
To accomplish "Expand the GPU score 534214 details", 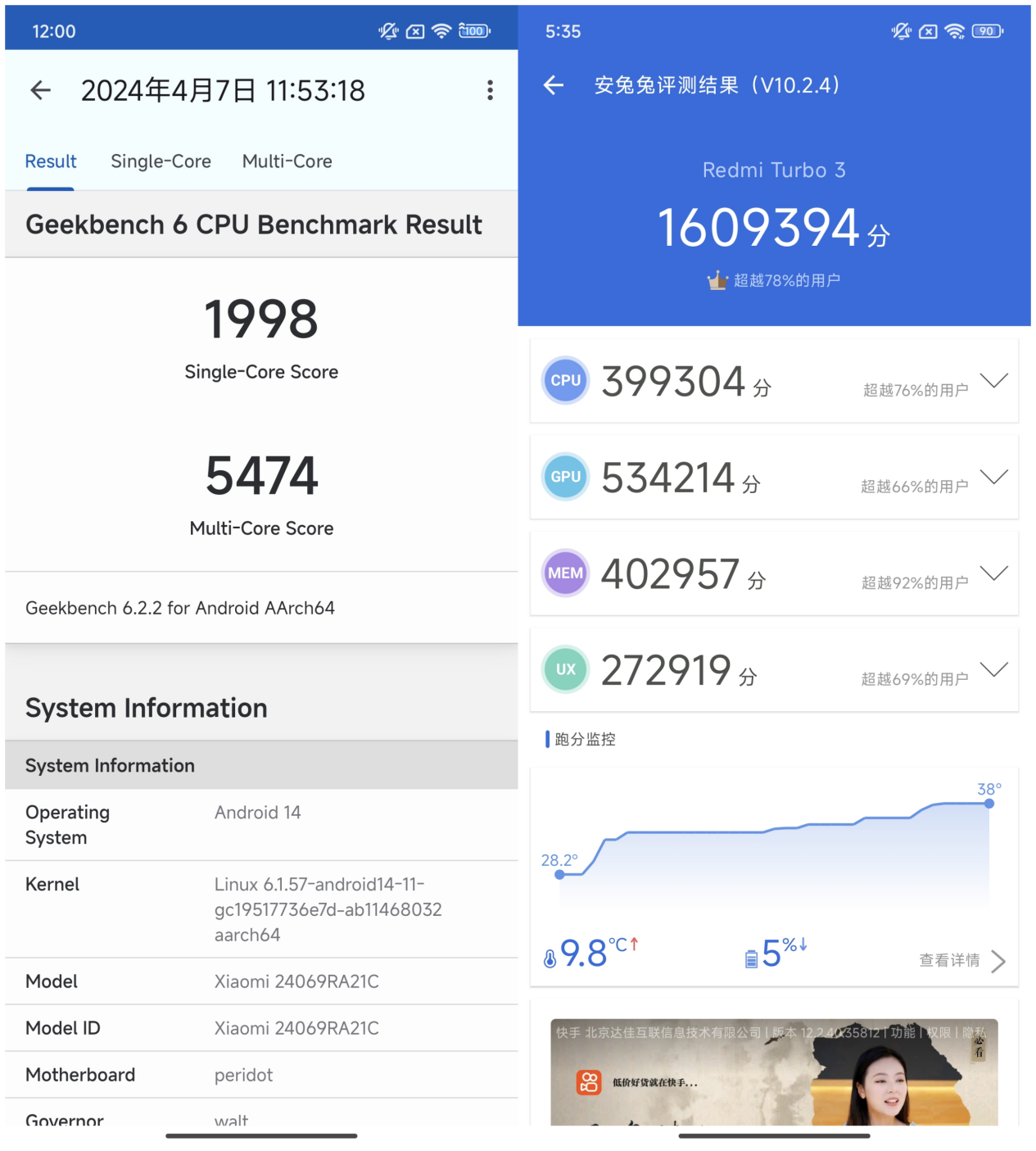I will (x=994, y=477).
